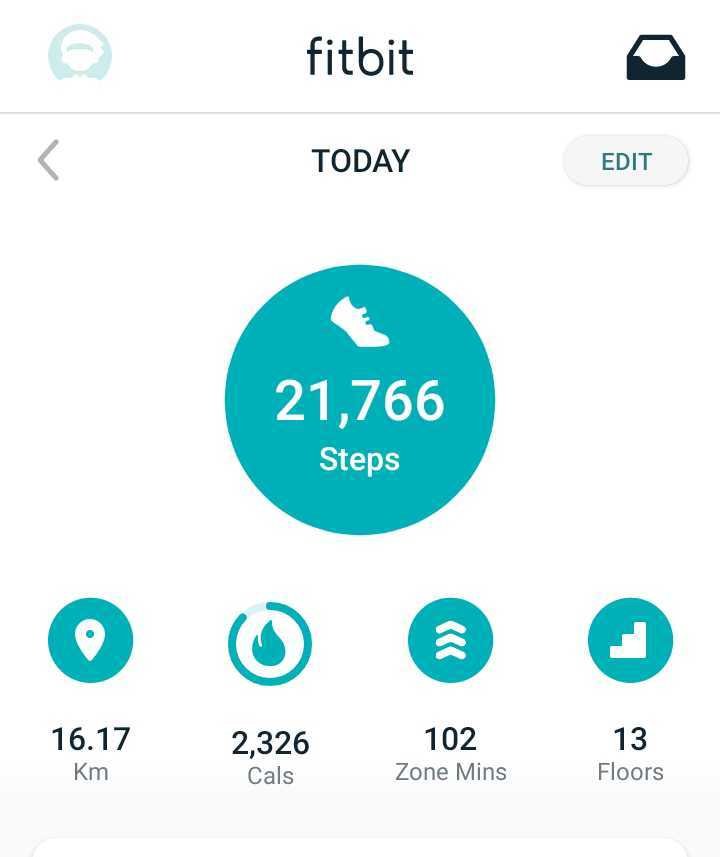Open the inbox notifications tray
The image size is (720, 857).
(x=655, y=57)
